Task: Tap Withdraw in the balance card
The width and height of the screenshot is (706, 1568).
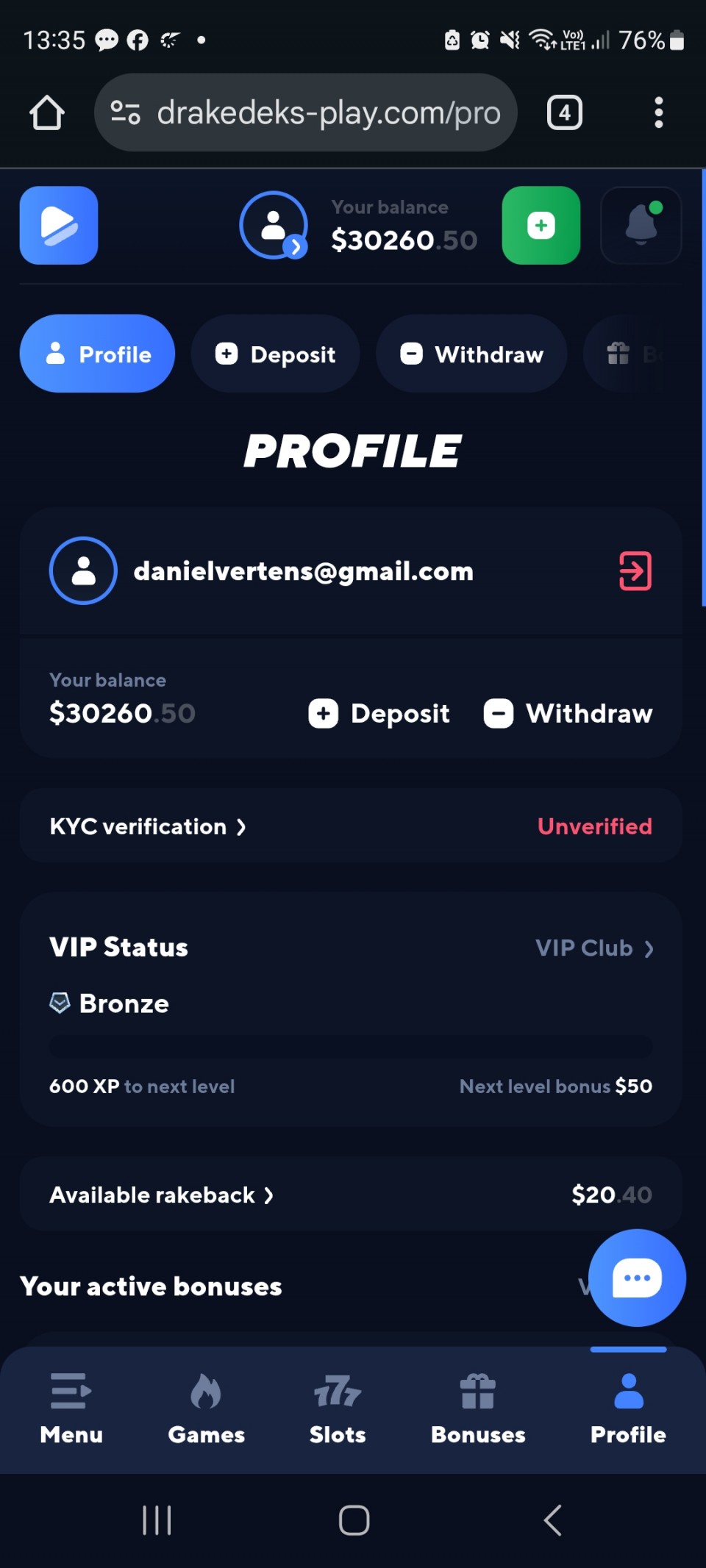Action: pyautogui.click(x=568, y=714)
